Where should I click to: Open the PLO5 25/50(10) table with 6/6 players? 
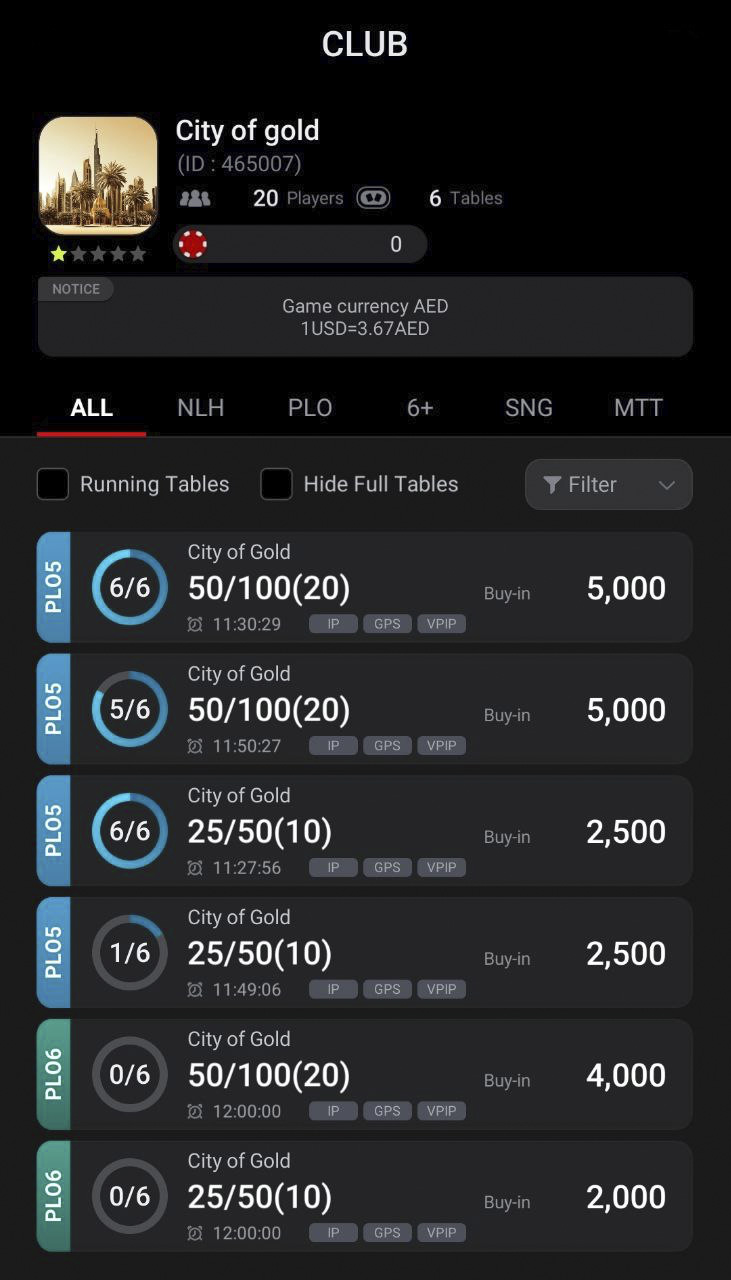(x=365, y=832)
